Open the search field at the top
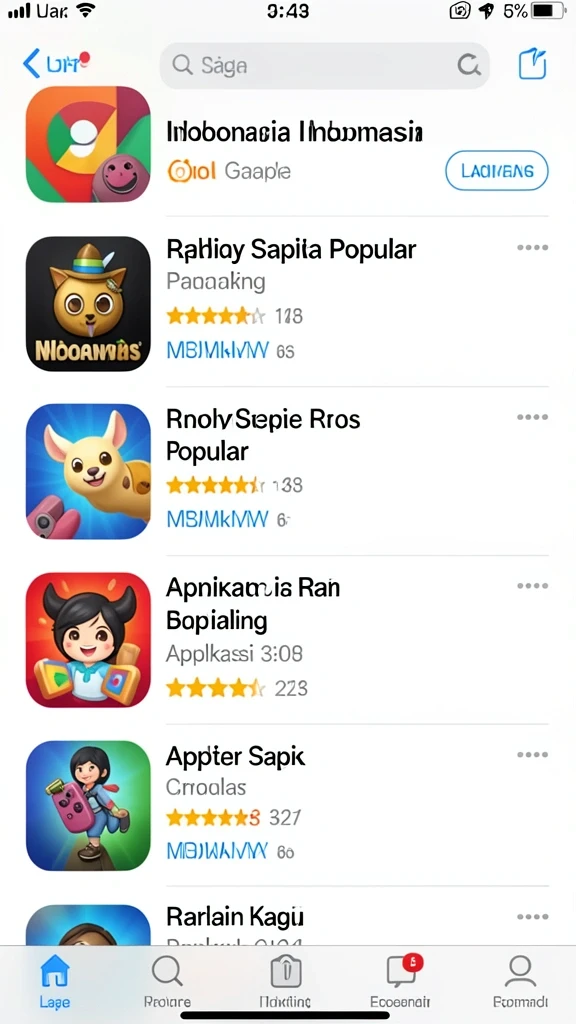 click(x=325, y=65)
